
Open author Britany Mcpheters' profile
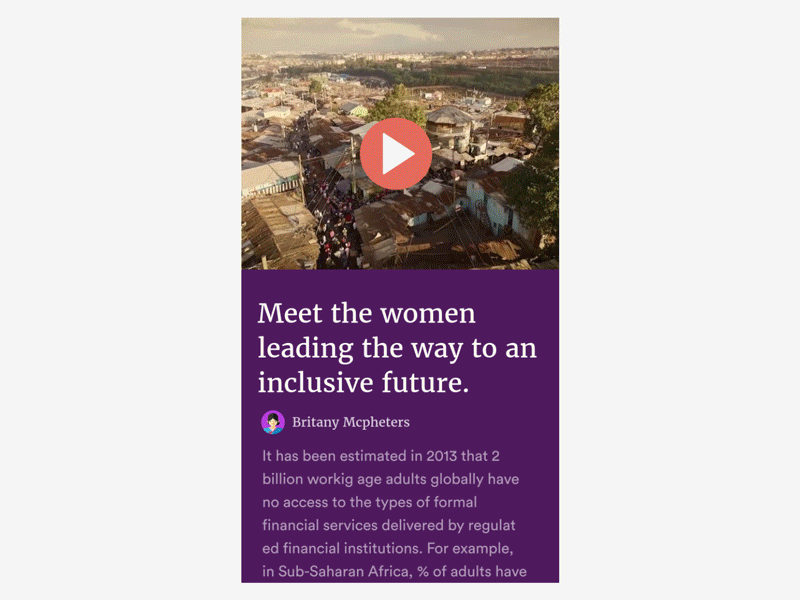pos(350,422)
